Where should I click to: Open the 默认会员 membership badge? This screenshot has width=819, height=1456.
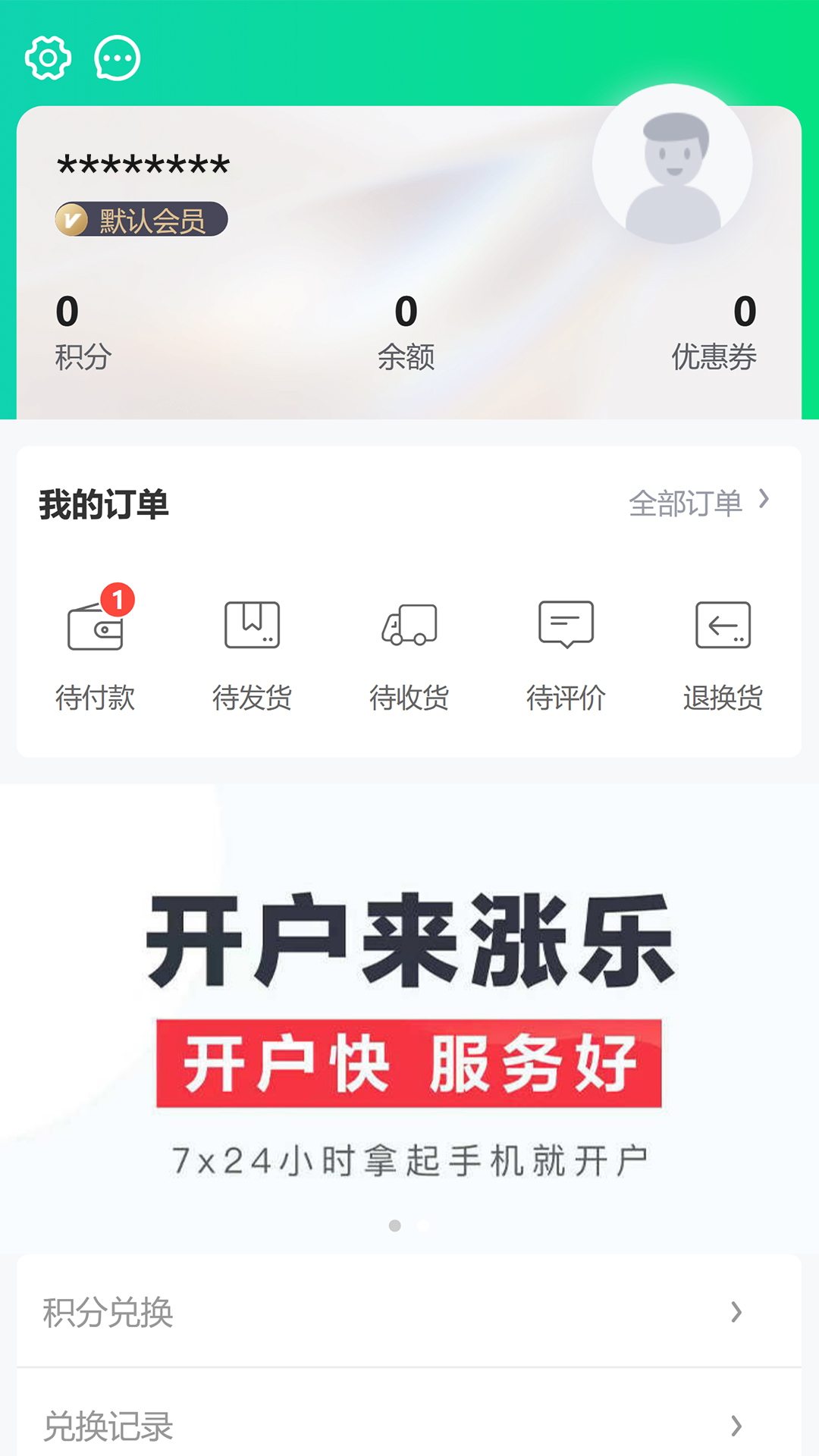coord(140,219)
